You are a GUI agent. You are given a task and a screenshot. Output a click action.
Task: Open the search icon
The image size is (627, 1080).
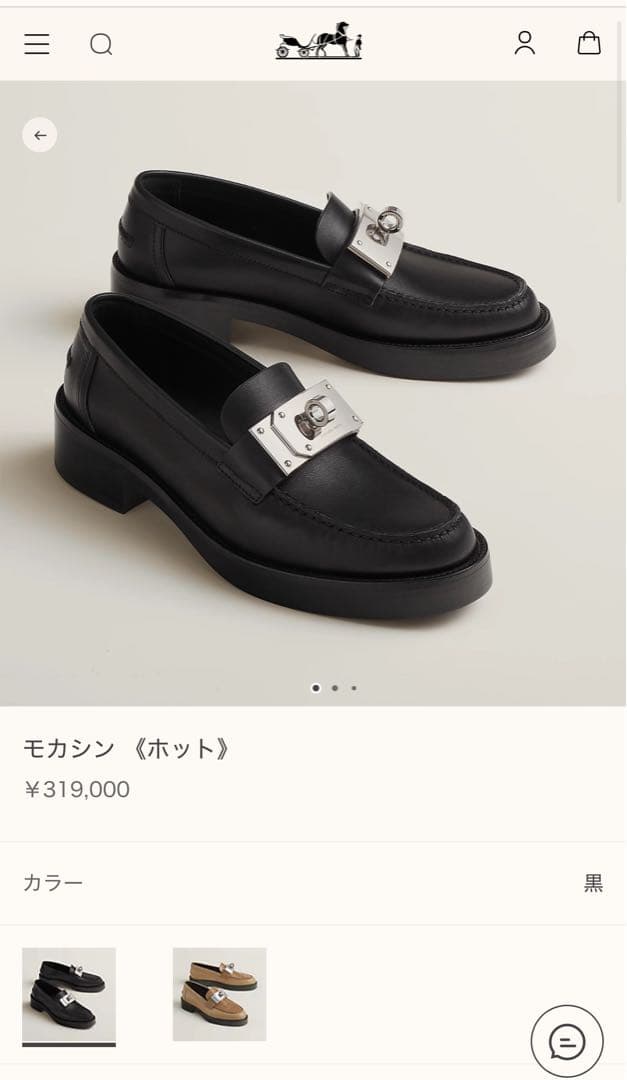pos(101,44)
